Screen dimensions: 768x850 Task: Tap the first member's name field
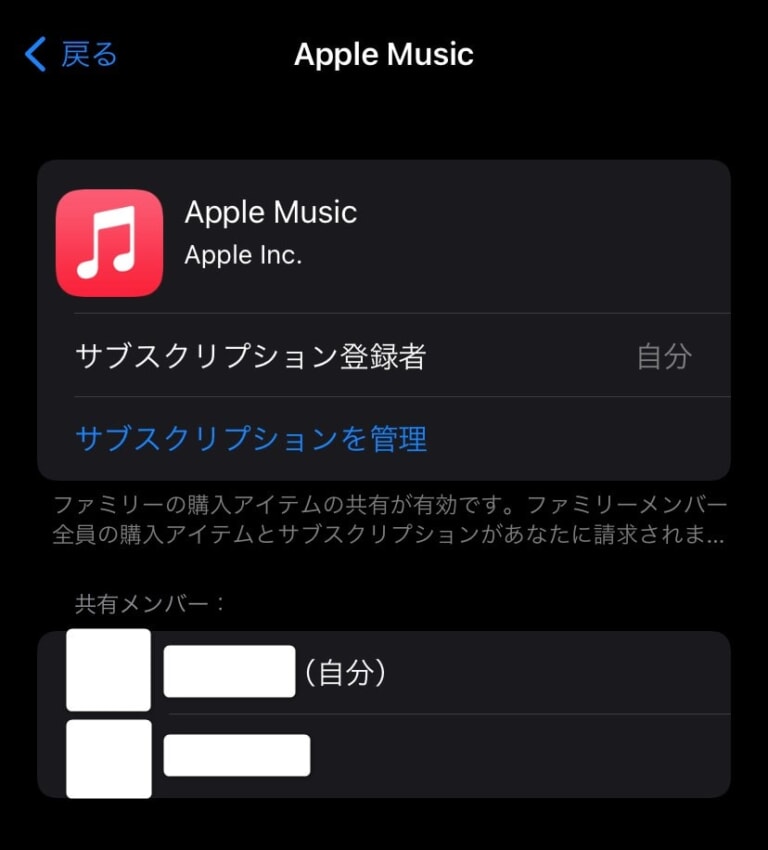tap(228, 670)
